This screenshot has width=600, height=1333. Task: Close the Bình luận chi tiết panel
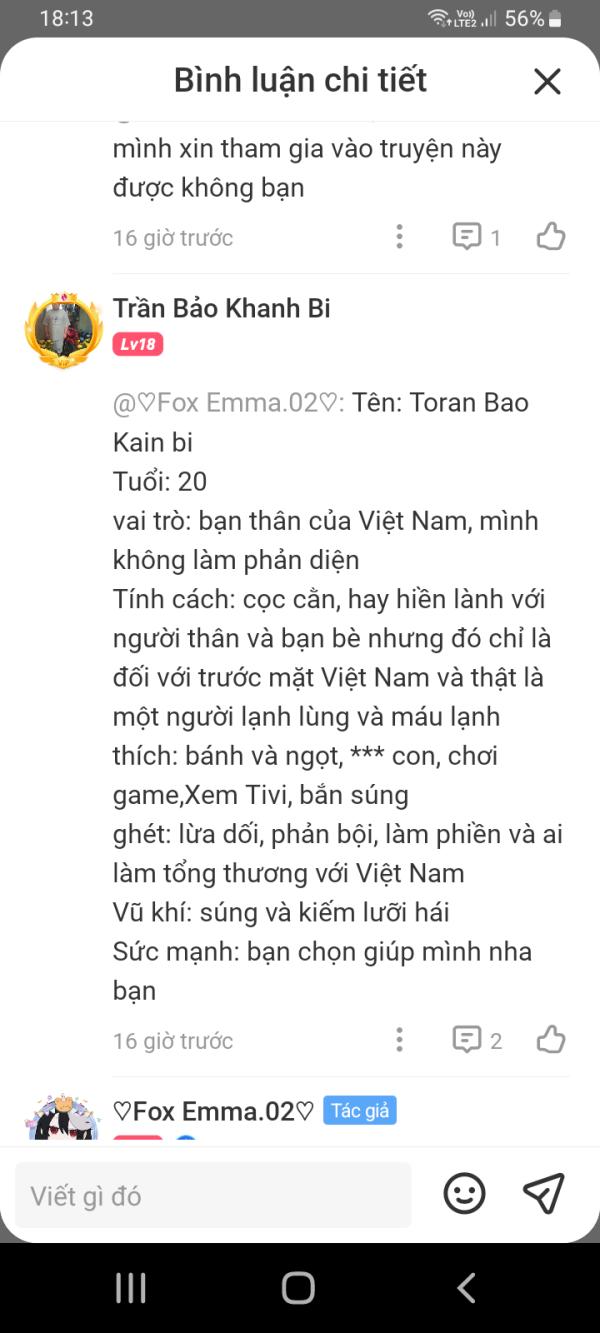pos(547,81)
